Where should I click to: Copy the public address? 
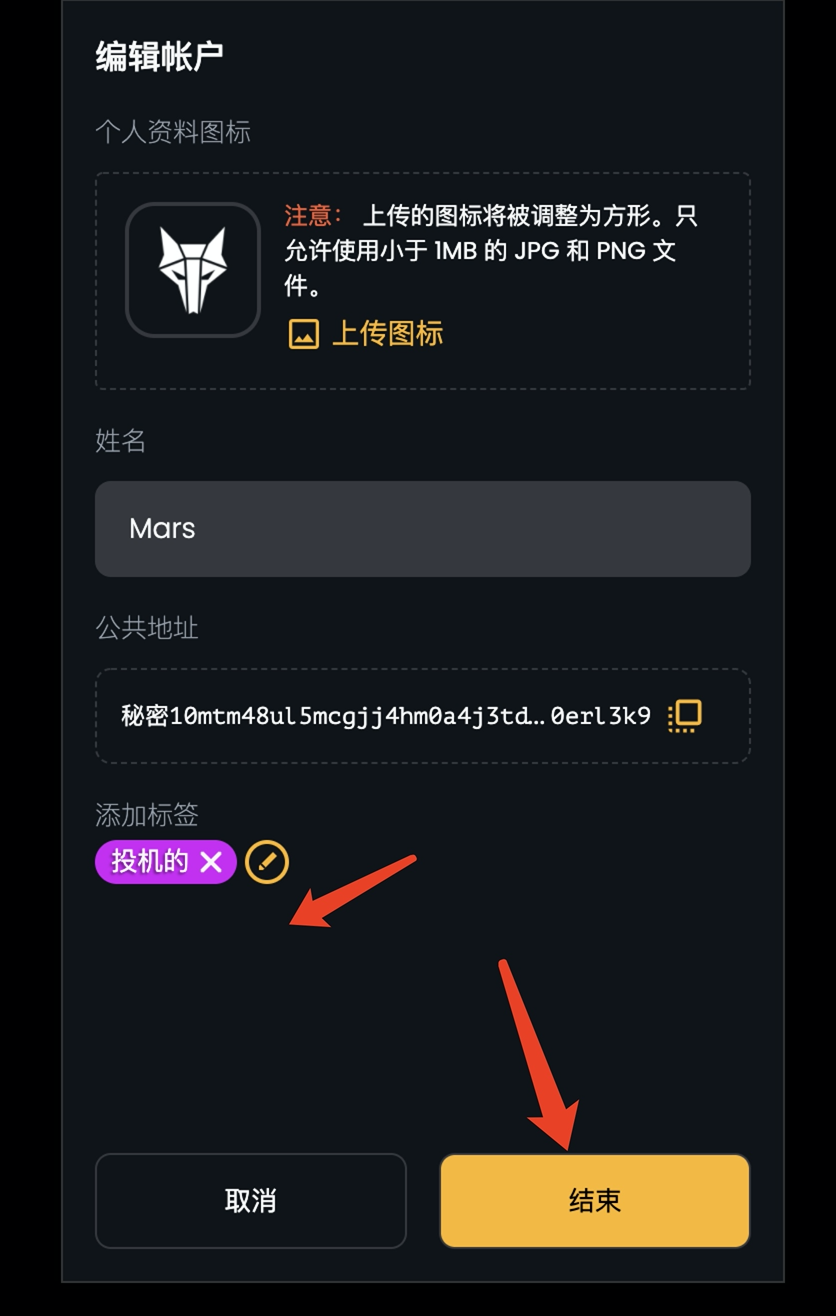[x=685, y=716]
